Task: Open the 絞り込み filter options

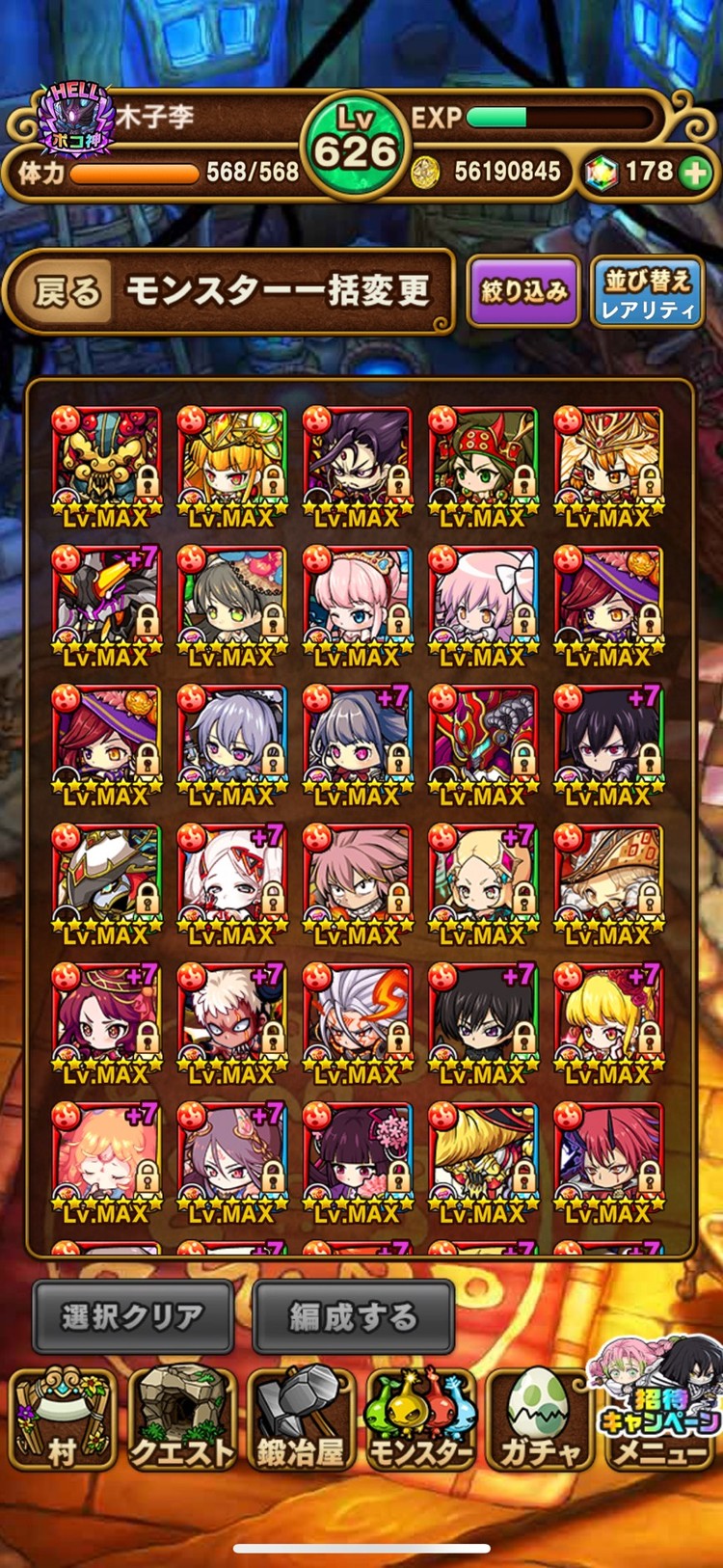Action: [523, 291]
